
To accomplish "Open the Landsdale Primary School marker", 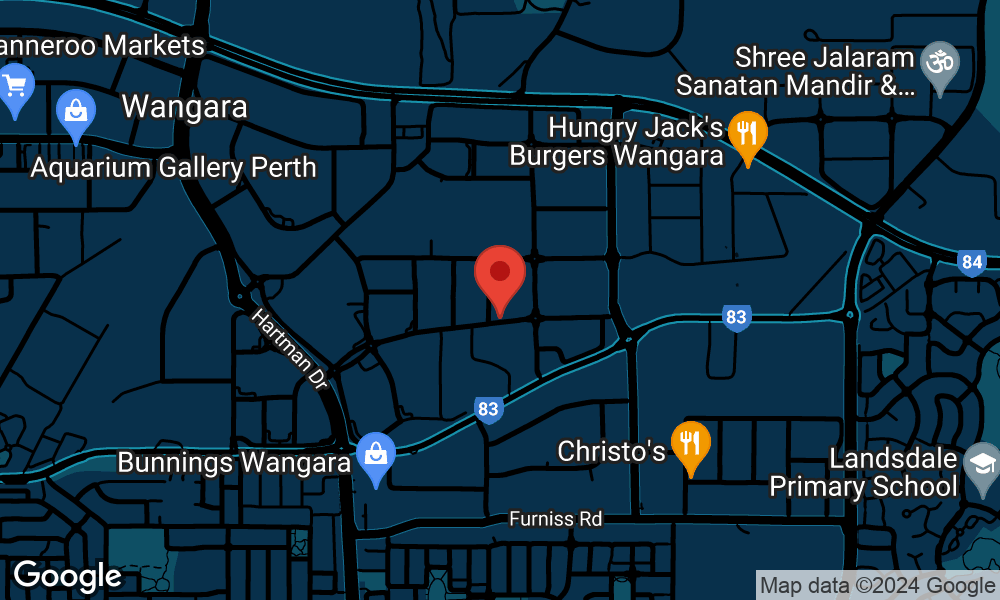I will click(983, 465).
